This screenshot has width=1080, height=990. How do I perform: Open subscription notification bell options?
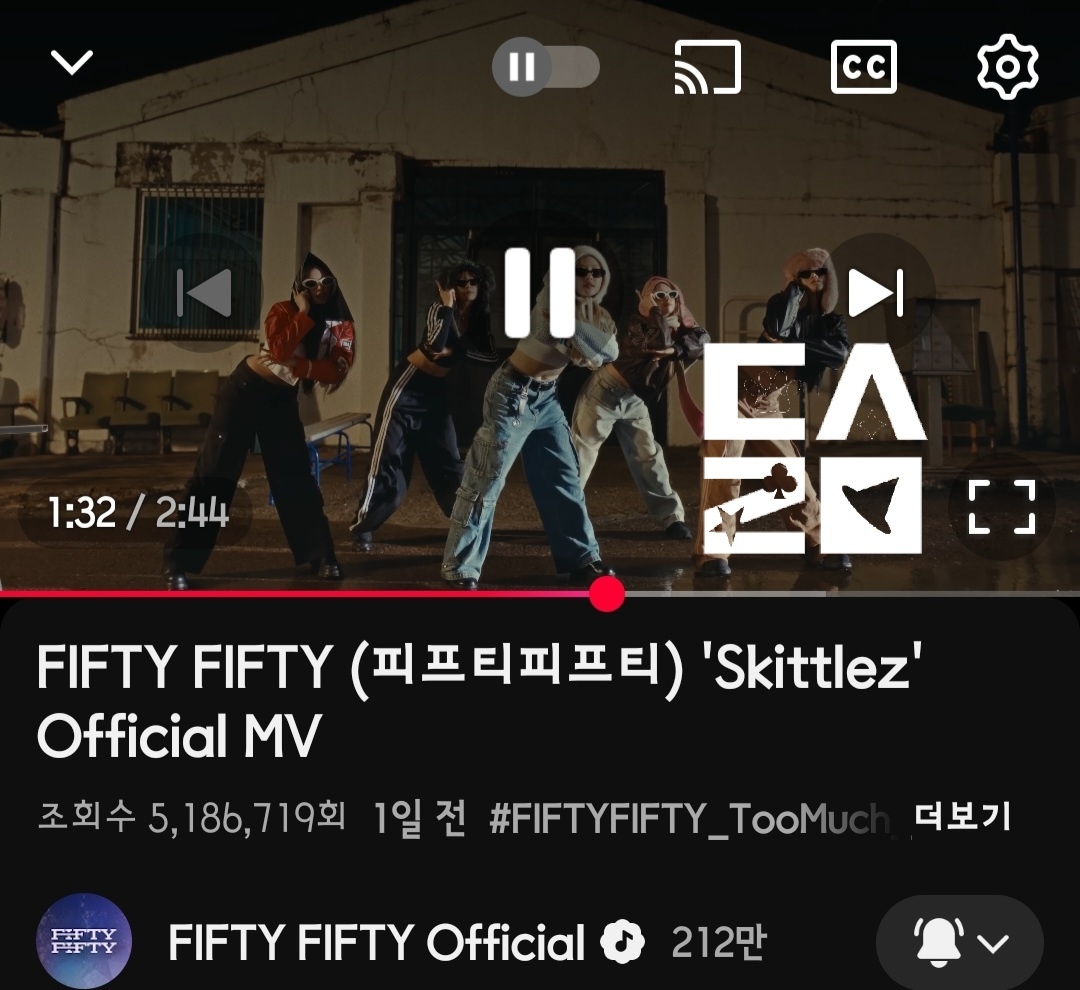(959, 942)
